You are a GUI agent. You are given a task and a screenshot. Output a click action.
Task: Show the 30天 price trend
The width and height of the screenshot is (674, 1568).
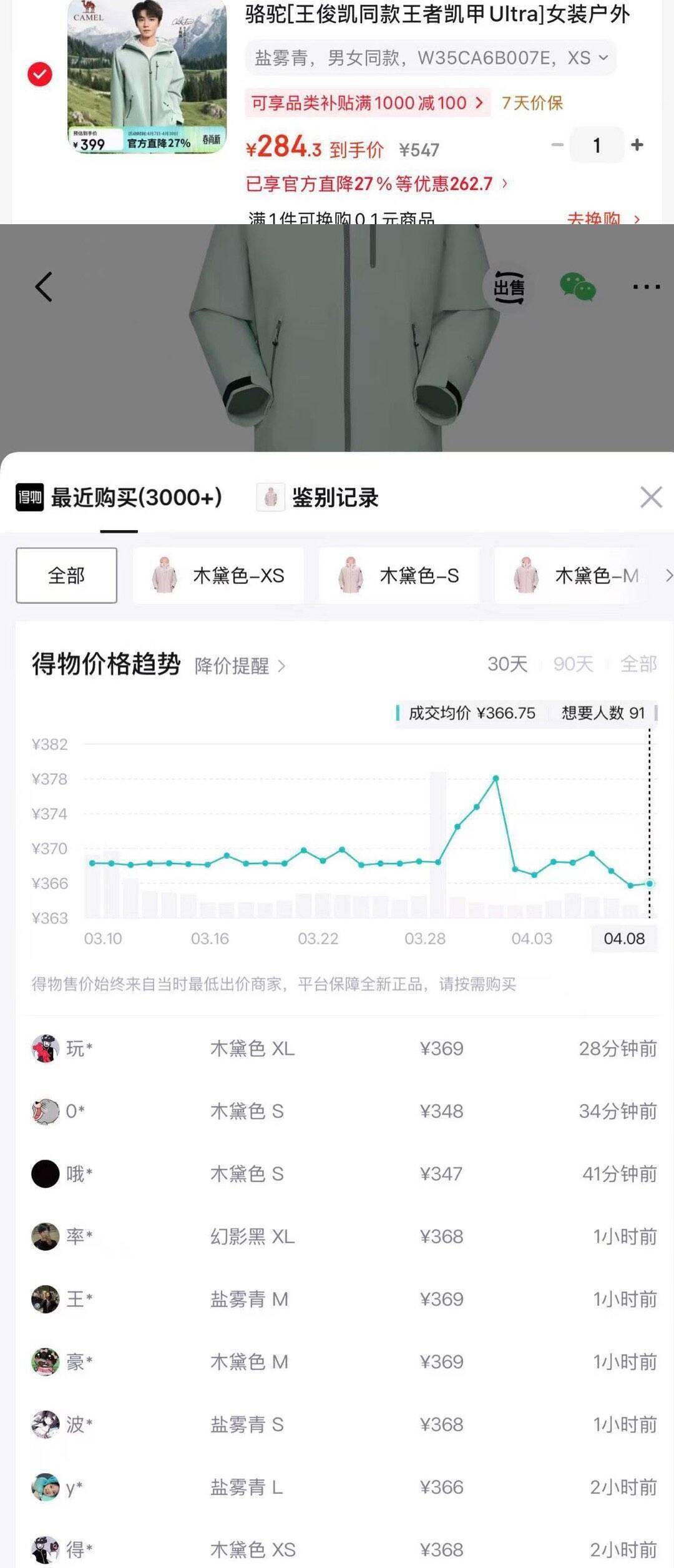point(507,664)
